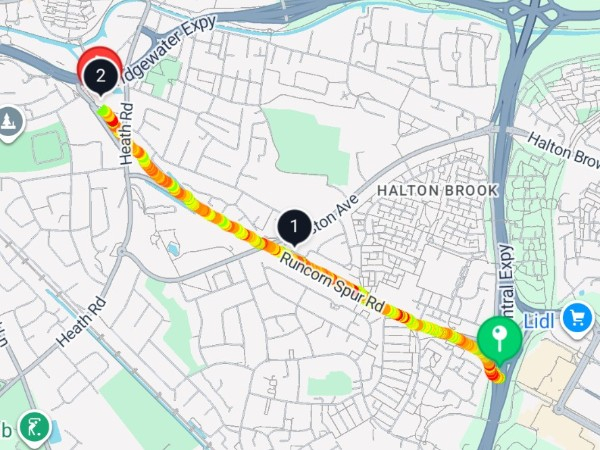Image resolution: width=600 pixels, height=450 pixels.
Task: Open the park tree place icon
Action: click(11, 120)
